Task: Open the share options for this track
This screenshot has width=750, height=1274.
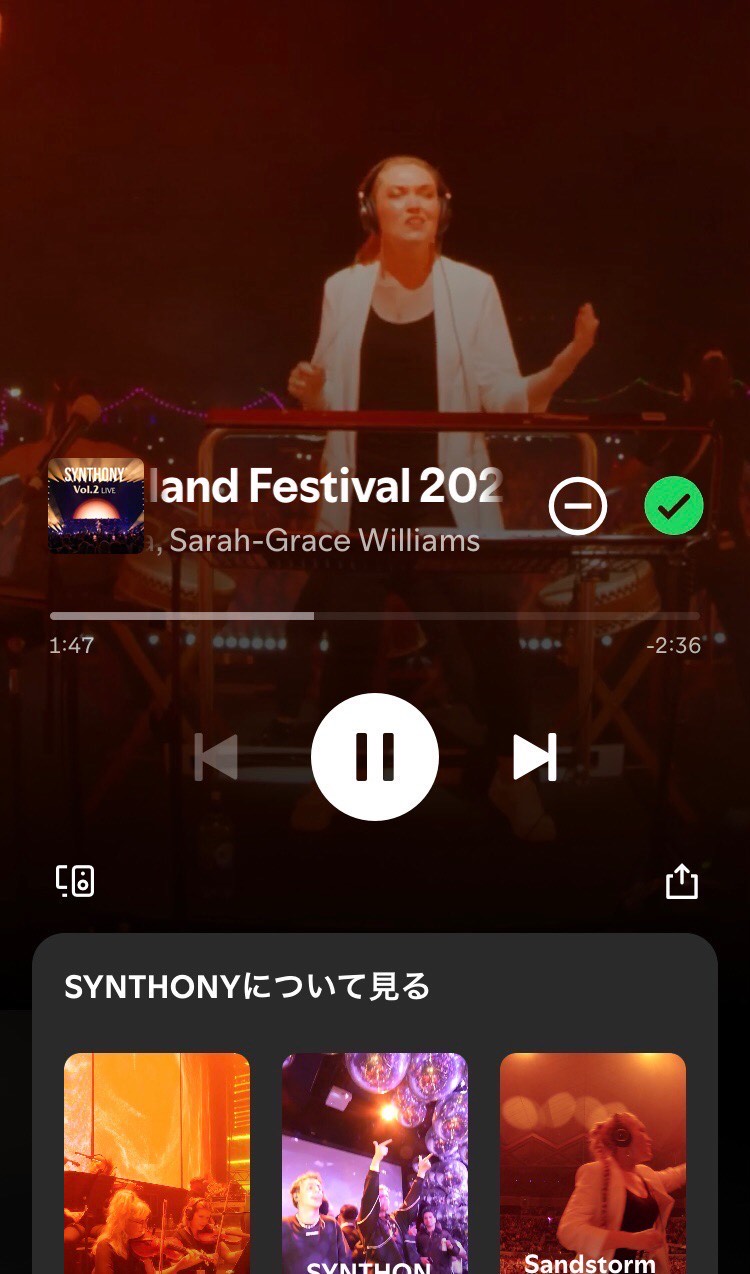Action: coord(683,879)
